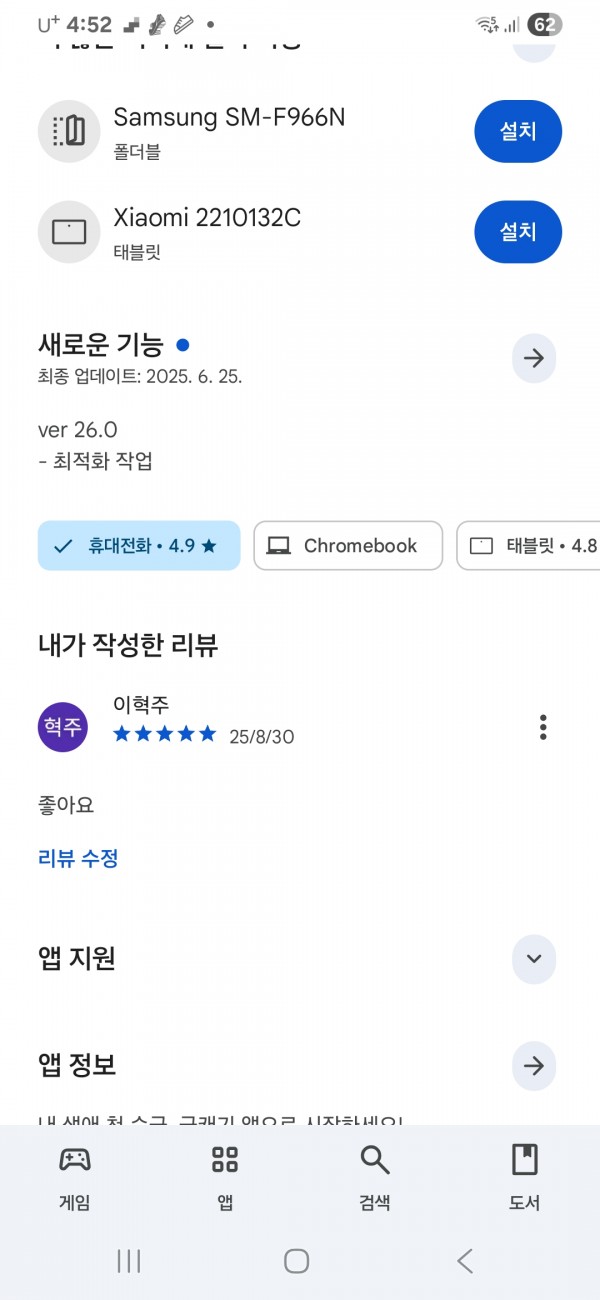Switch to the 도서 tab
This screenshot has width=600, height=1300.
(524, 1178)
